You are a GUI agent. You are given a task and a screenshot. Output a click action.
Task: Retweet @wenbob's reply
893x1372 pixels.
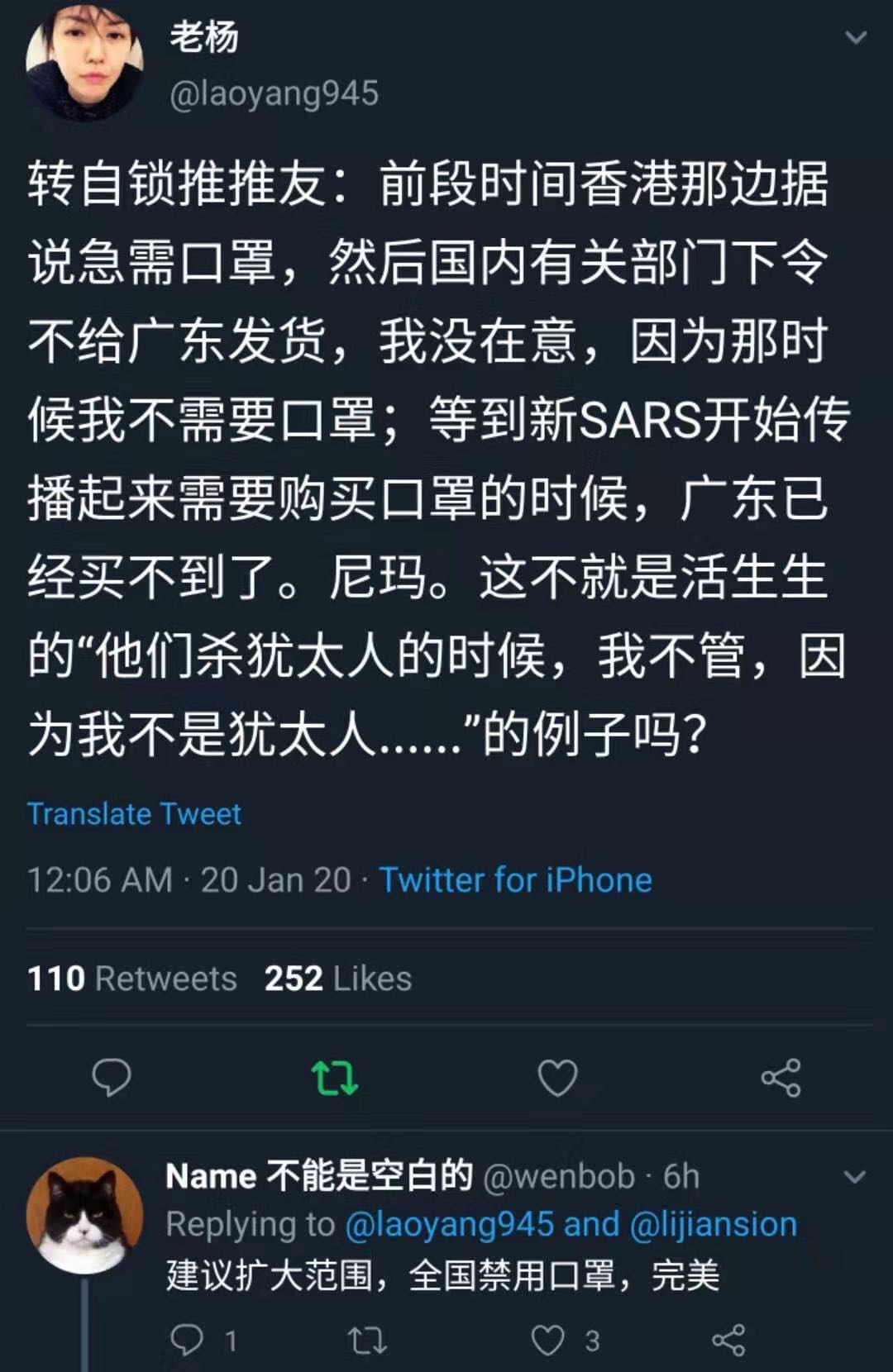pos(367,1340)
